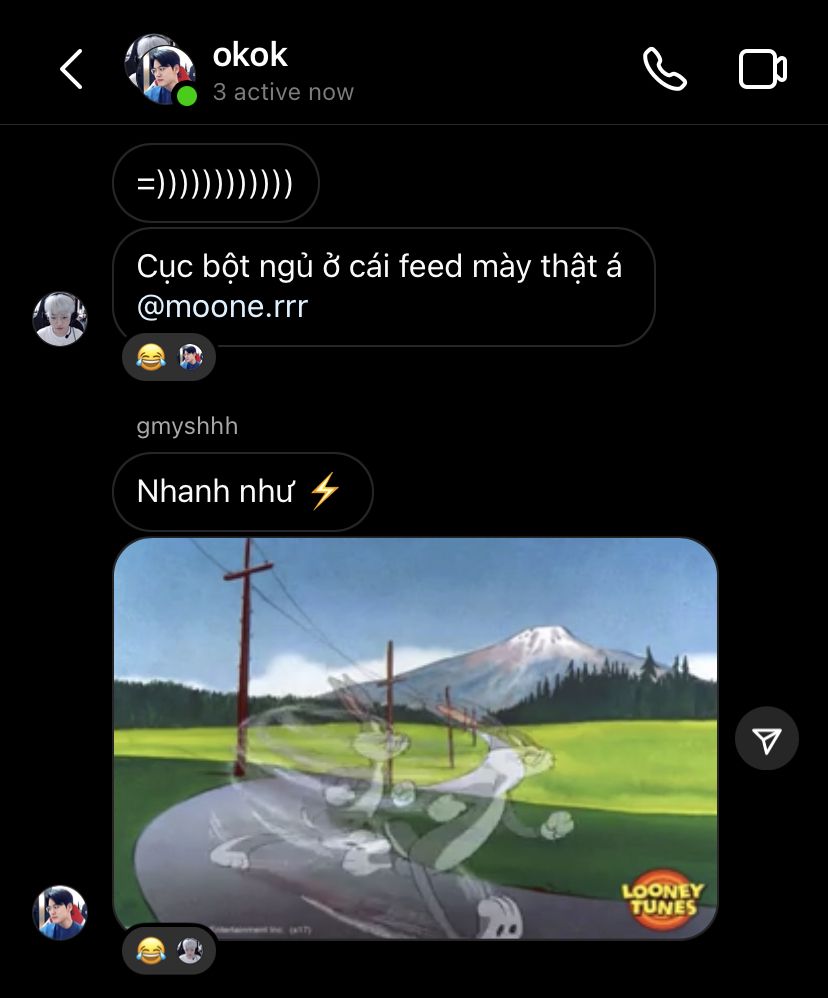This screenshot has height=998, width=828.
Task: View reactions under the Looney Tunes GIF
Action: coord(168,949)
